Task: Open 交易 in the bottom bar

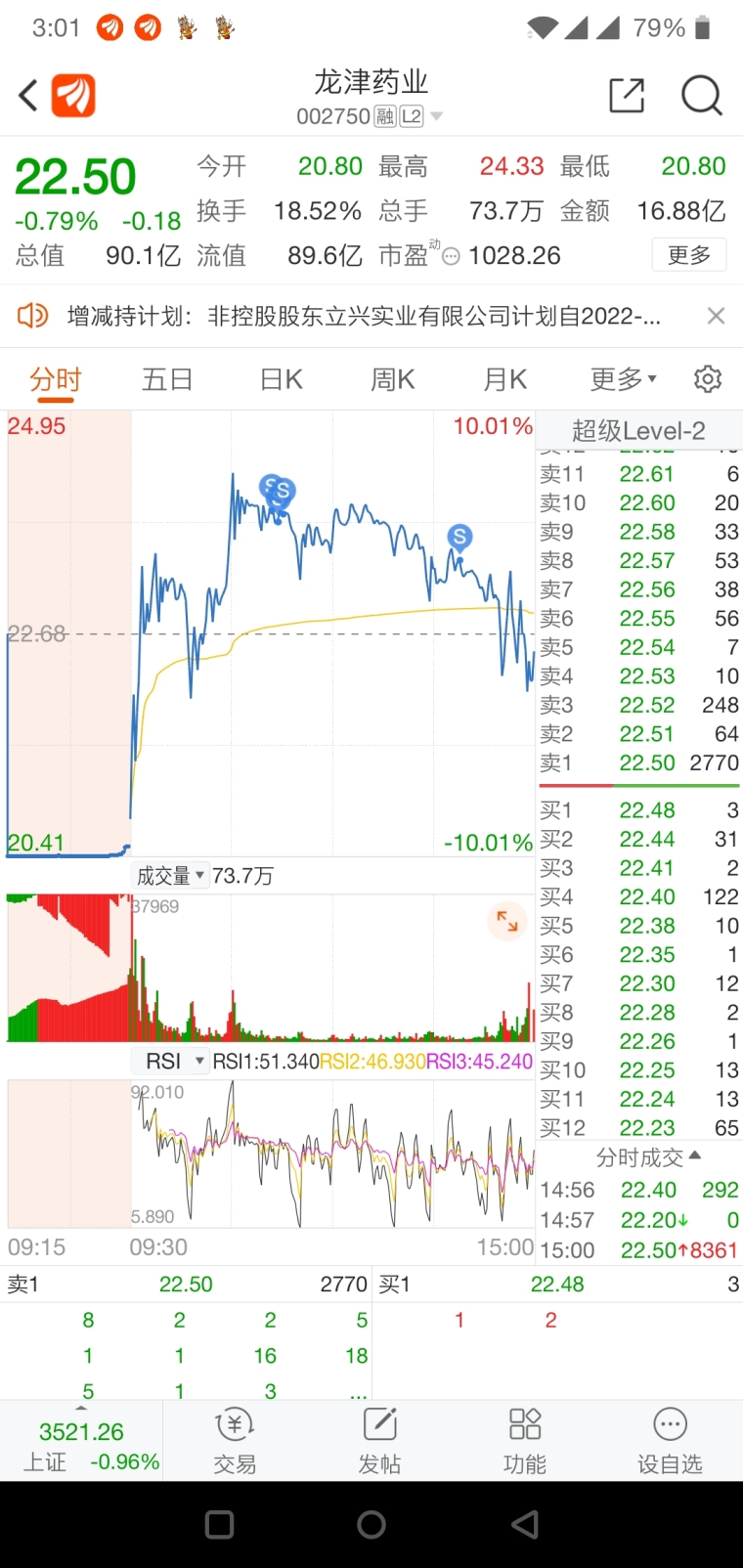Action: [x=235, y=1441]
